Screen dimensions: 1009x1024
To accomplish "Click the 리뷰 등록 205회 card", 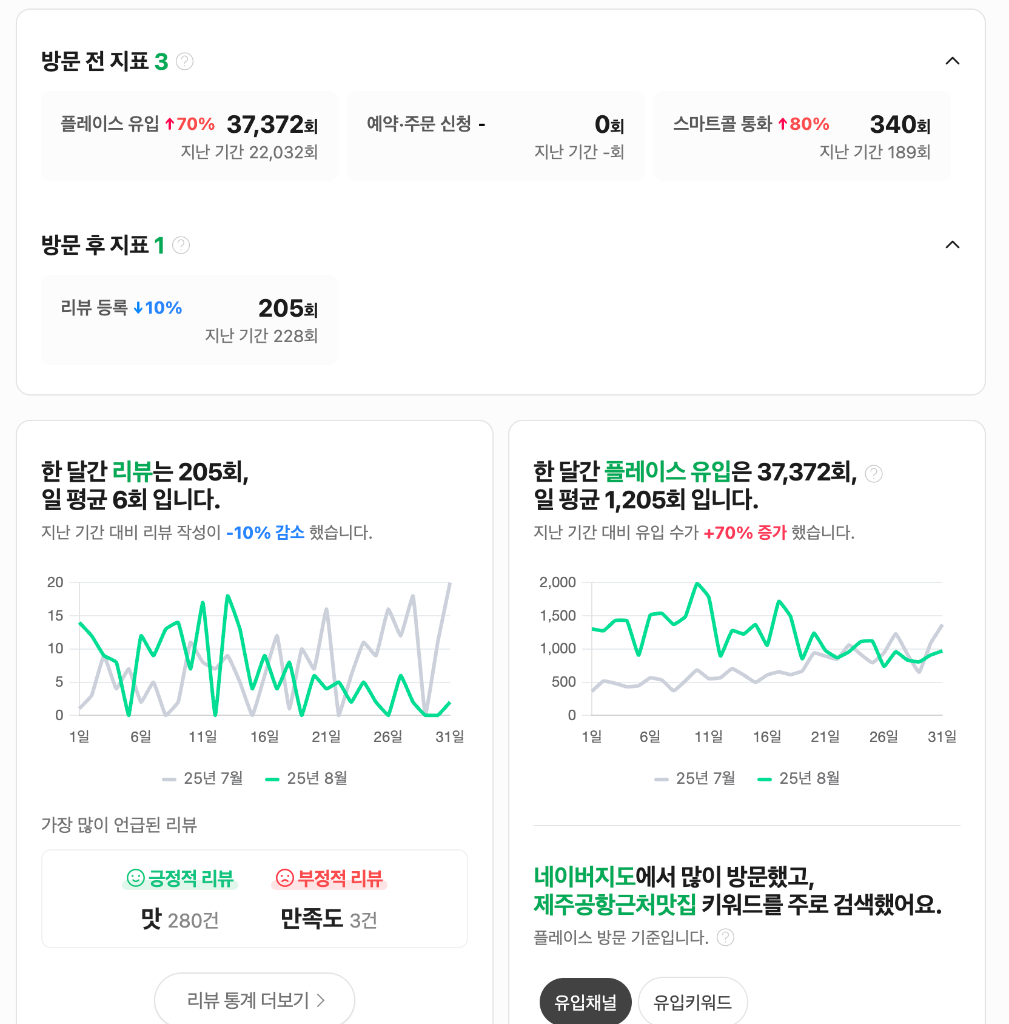I will tap(189, 319).
